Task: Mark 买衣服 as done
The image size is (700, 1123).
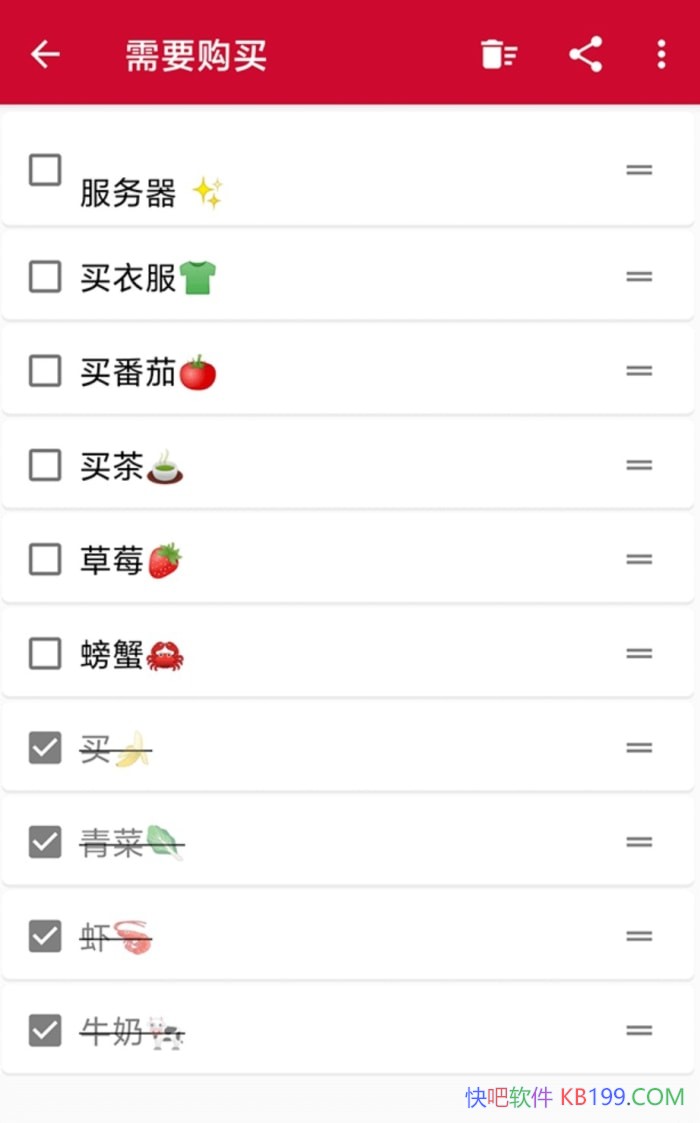Action: click(x=45, y=277)
